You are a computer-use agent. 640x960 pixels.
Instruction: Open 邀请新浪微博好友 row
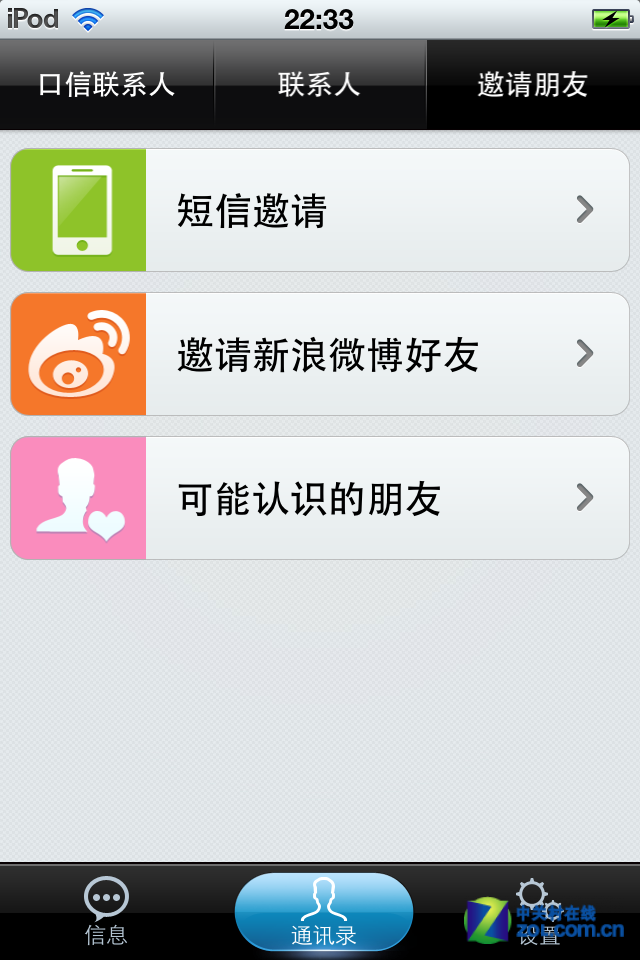pyautogui.click(x=320, y=354)
